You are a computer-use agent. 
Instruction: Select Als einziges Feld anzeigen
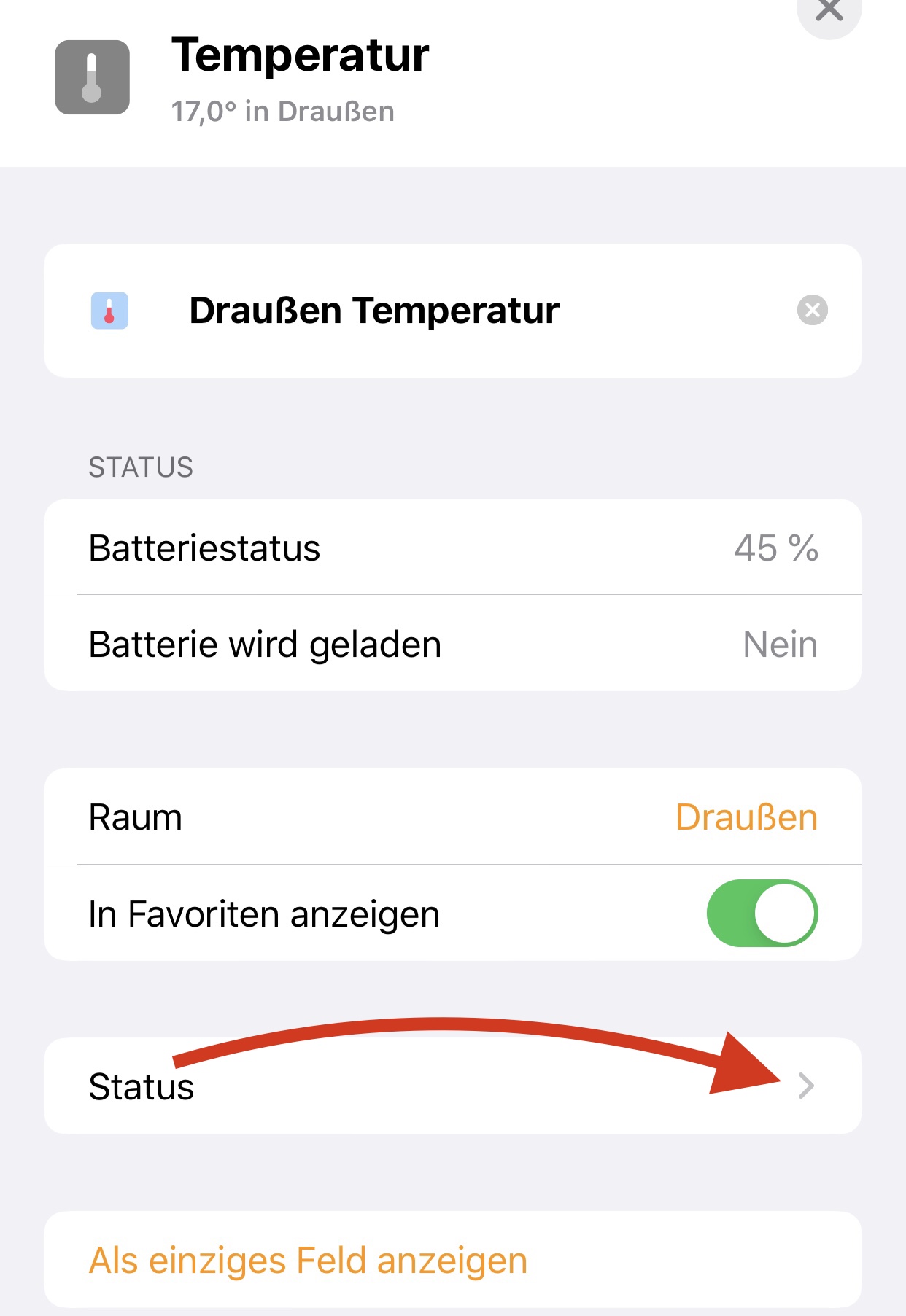pyautogui.click(x=307, y=1260)
